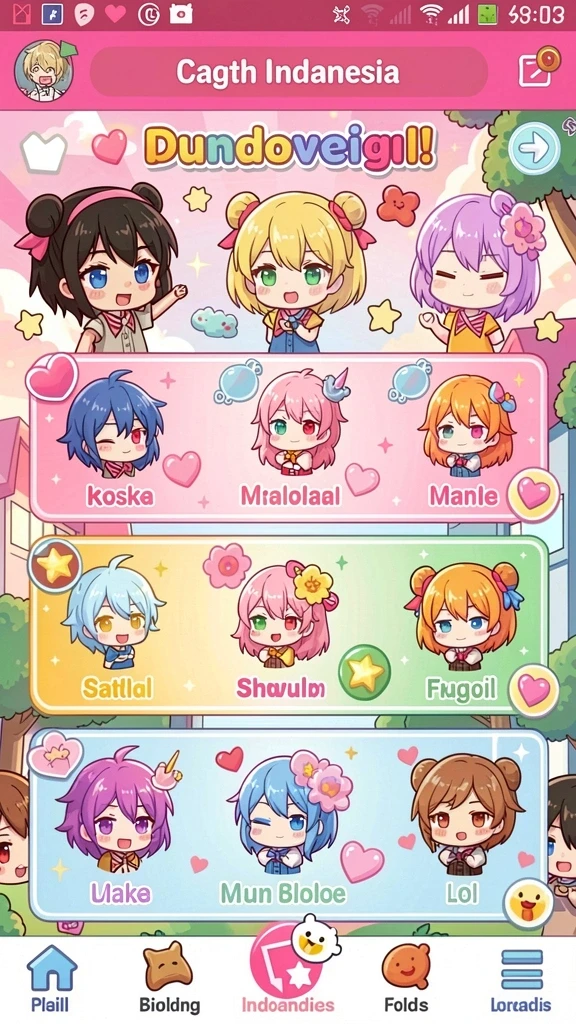576x1024 pixels.
Task: Tap the round next arrow button
Action: [x=534, y=149]
